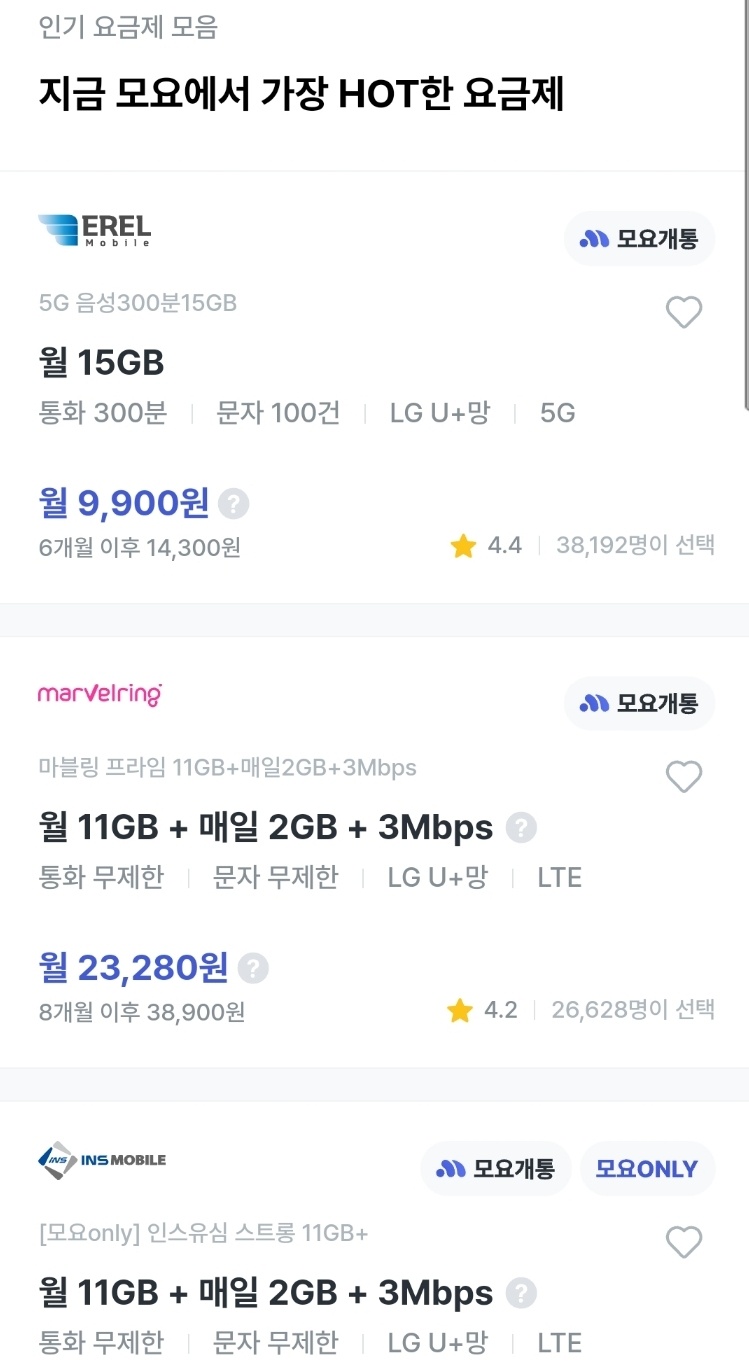
Task: Open the help tooltip beside 월 9,900원
Action: [x=233, y=504]
